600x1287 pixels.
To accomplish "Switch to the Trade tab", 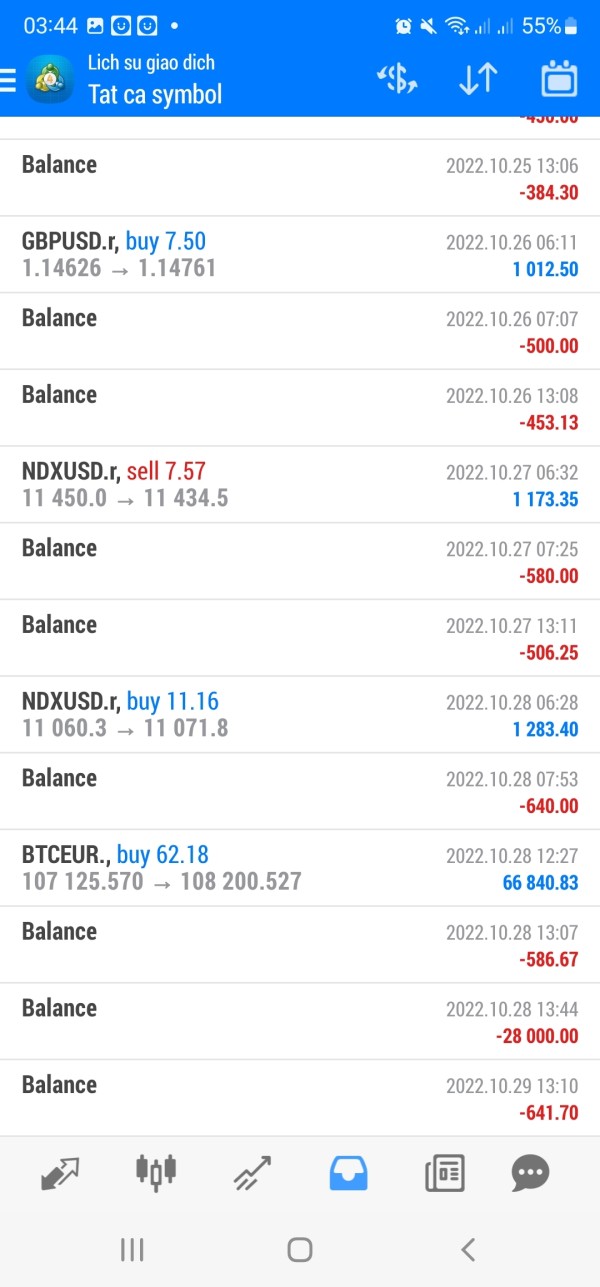I will (x=253, y=1172).
